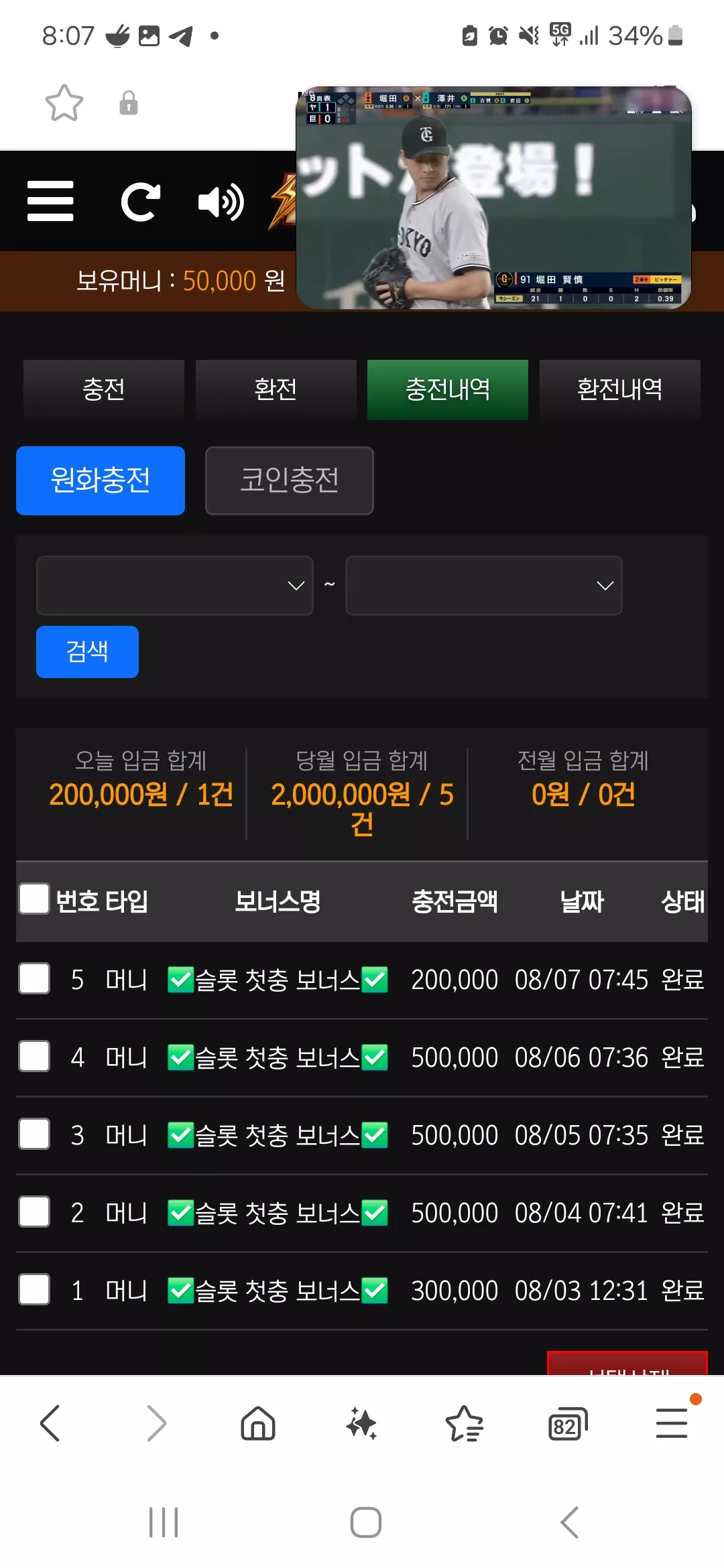Bookmark this page with the star icon
Image resolution: width=724 pixels, height=1568 pixels.
click(x=64, y=103)
